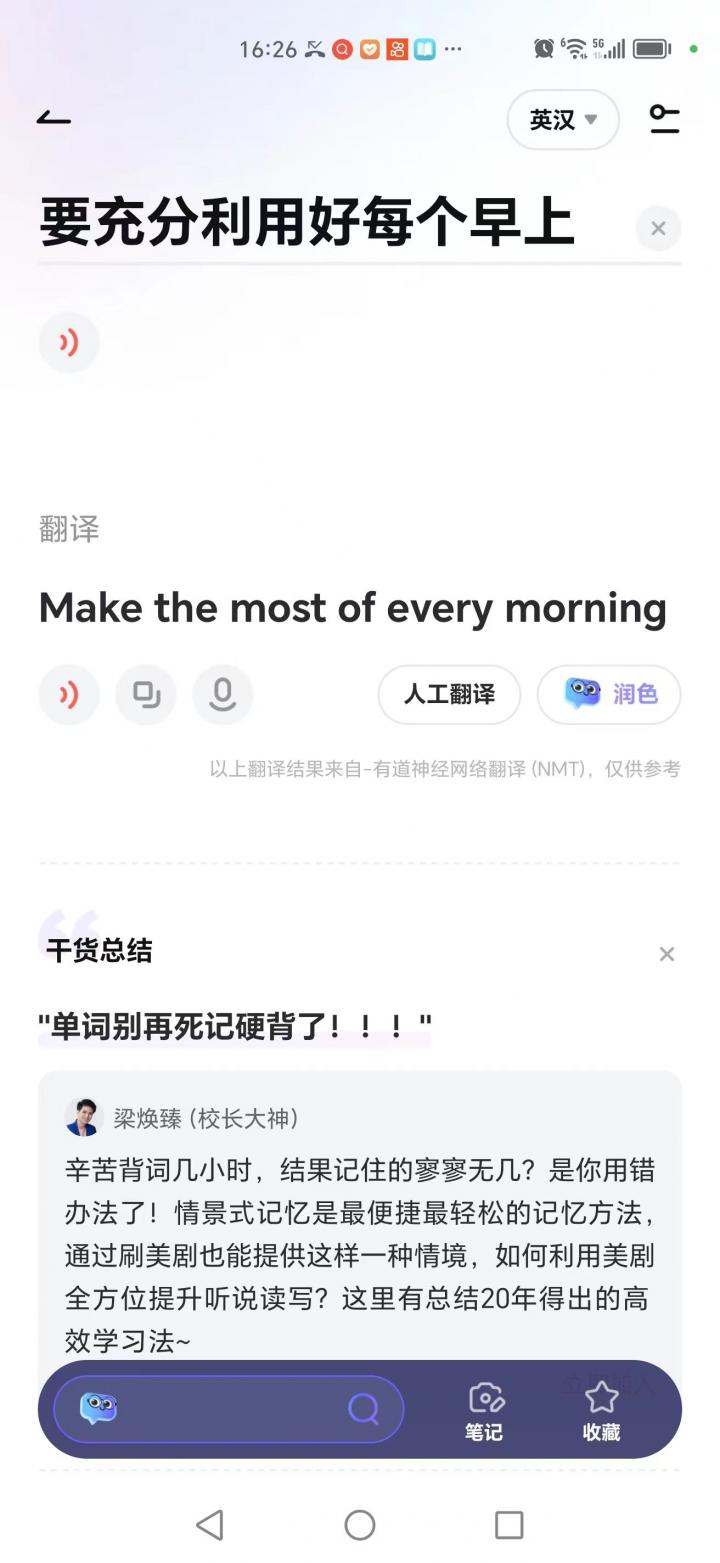The width and height of the screenshot is (720, 1563).
Task: Play audio of the English translation
Action: tap(69, 694)
